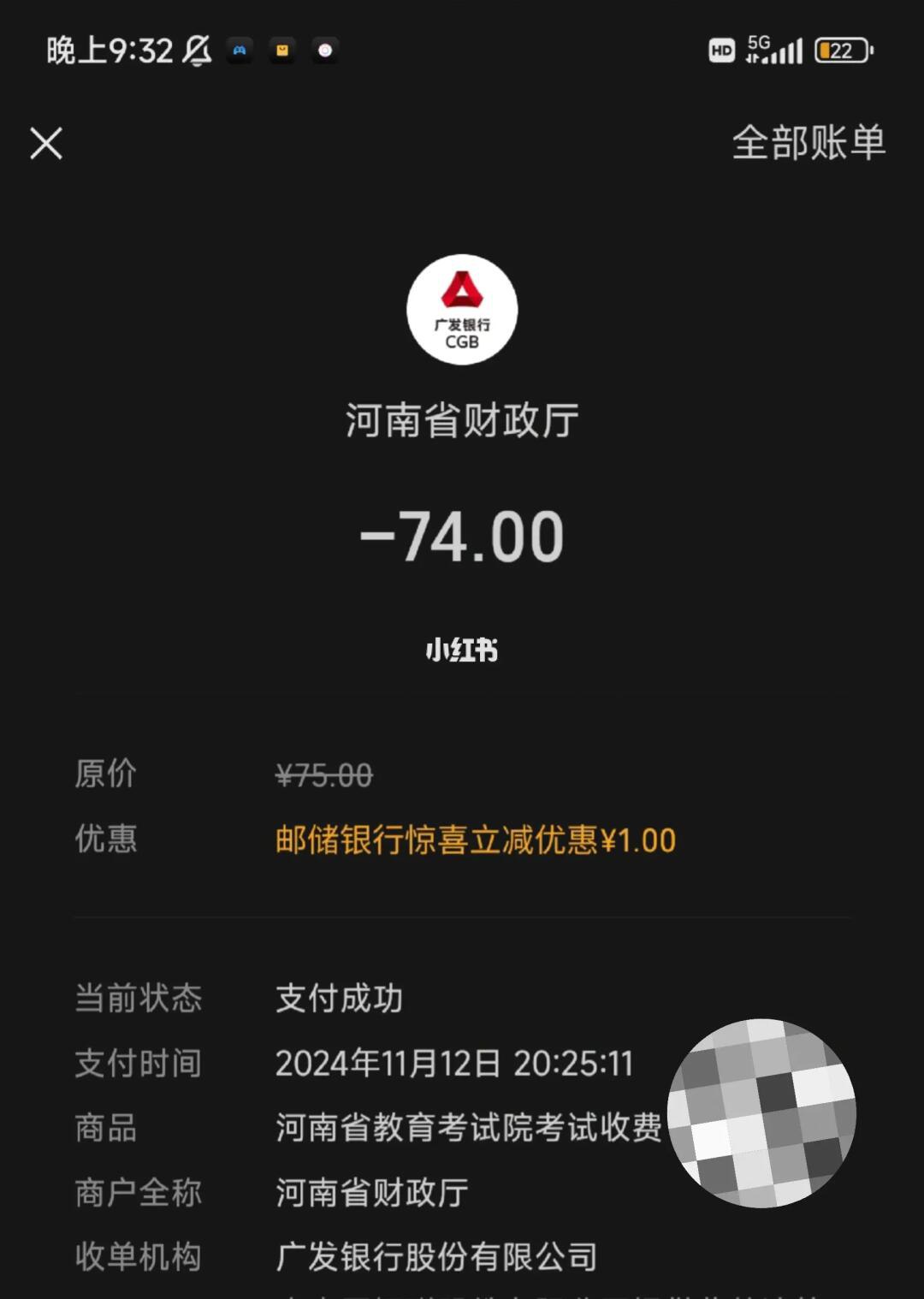The width and height of the screenshot is (924, 1299).
Task: Tap the merchant name 河南省财政厅
Action: pyautogui.click(x=462, y=418)
